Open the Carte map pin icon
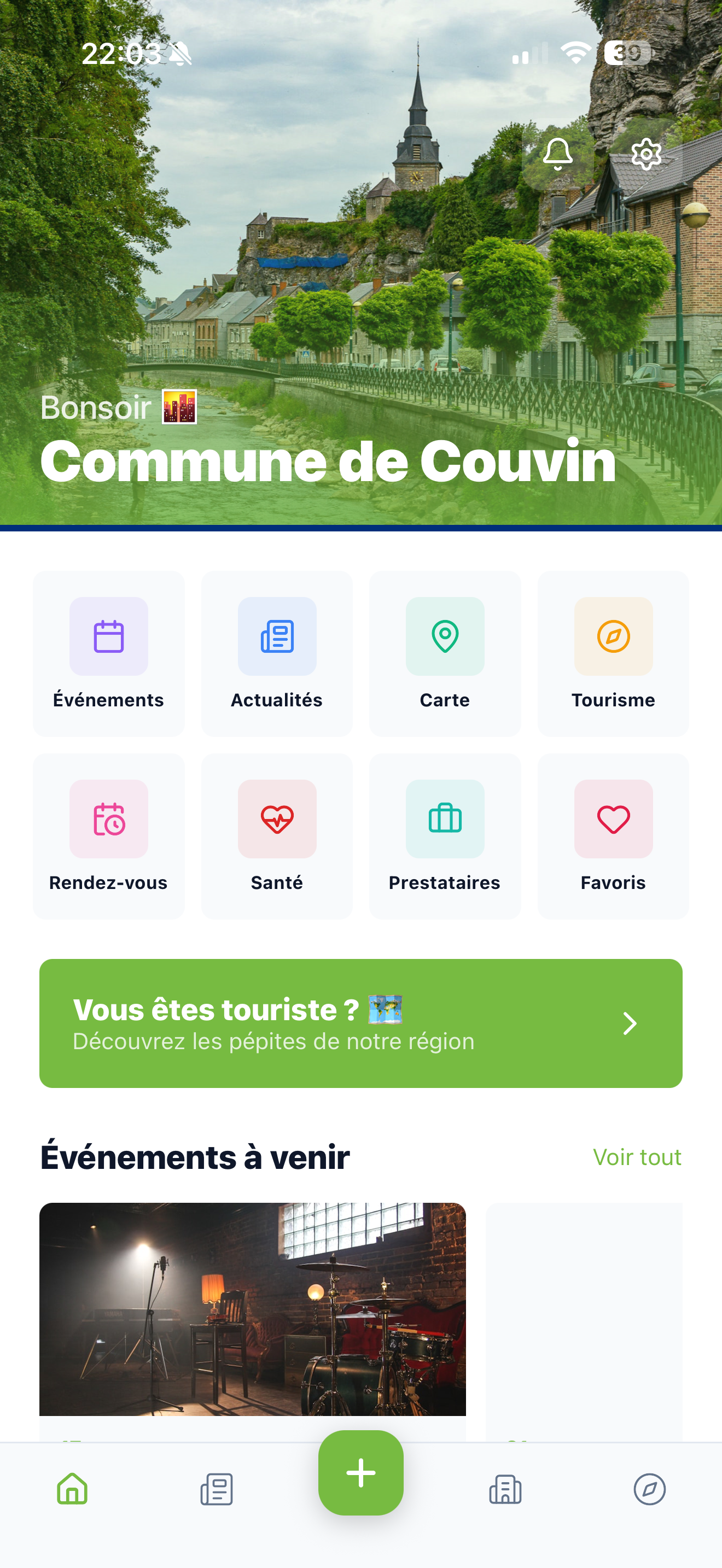The image size is (722, 1568). (x=445, y=637)
